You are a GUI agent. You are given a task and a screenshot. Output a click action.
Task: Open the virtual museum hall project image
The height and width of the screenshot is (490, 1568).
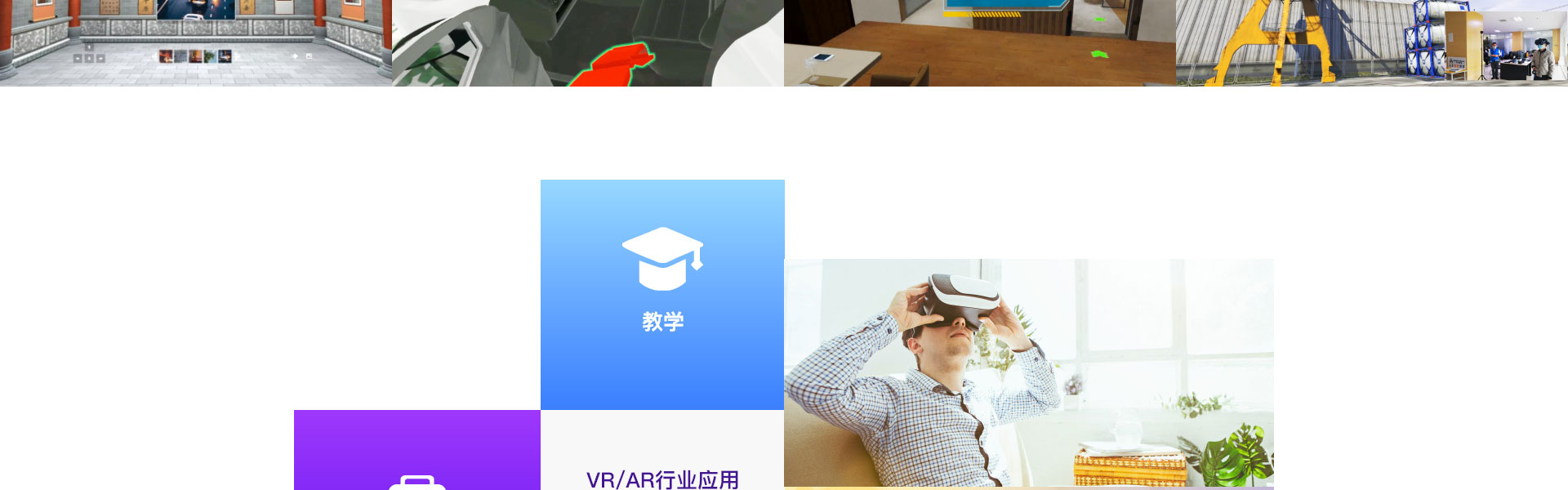[x=196, y=42]
